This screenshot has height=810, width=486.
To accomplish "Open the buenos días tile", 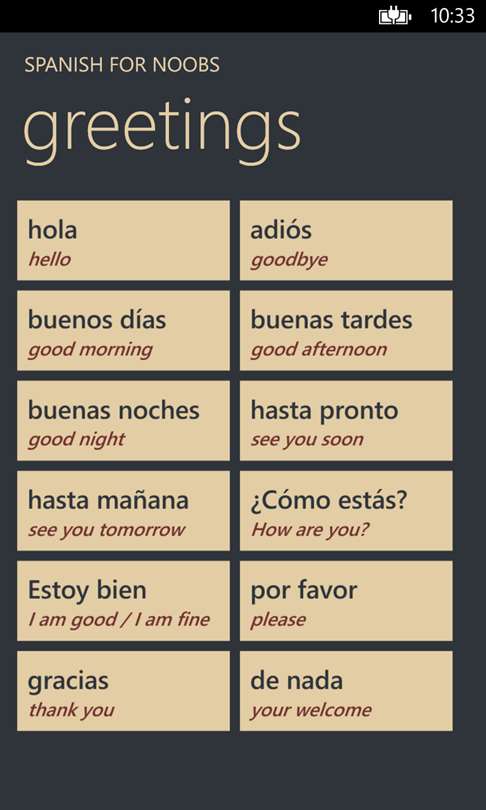I will coord(123,331).
